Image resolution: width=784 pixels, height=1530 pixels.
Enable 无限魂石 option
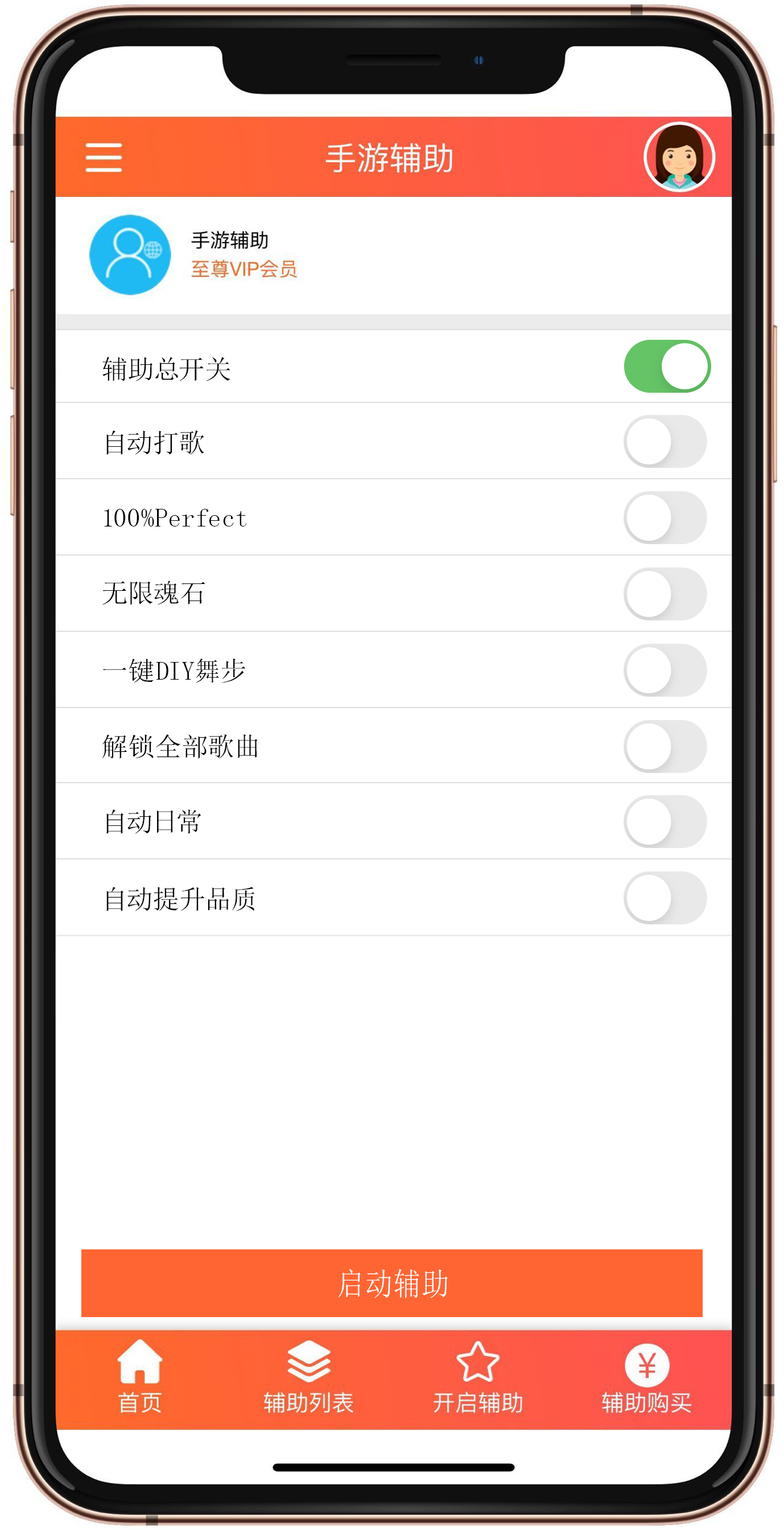(665, 593)
